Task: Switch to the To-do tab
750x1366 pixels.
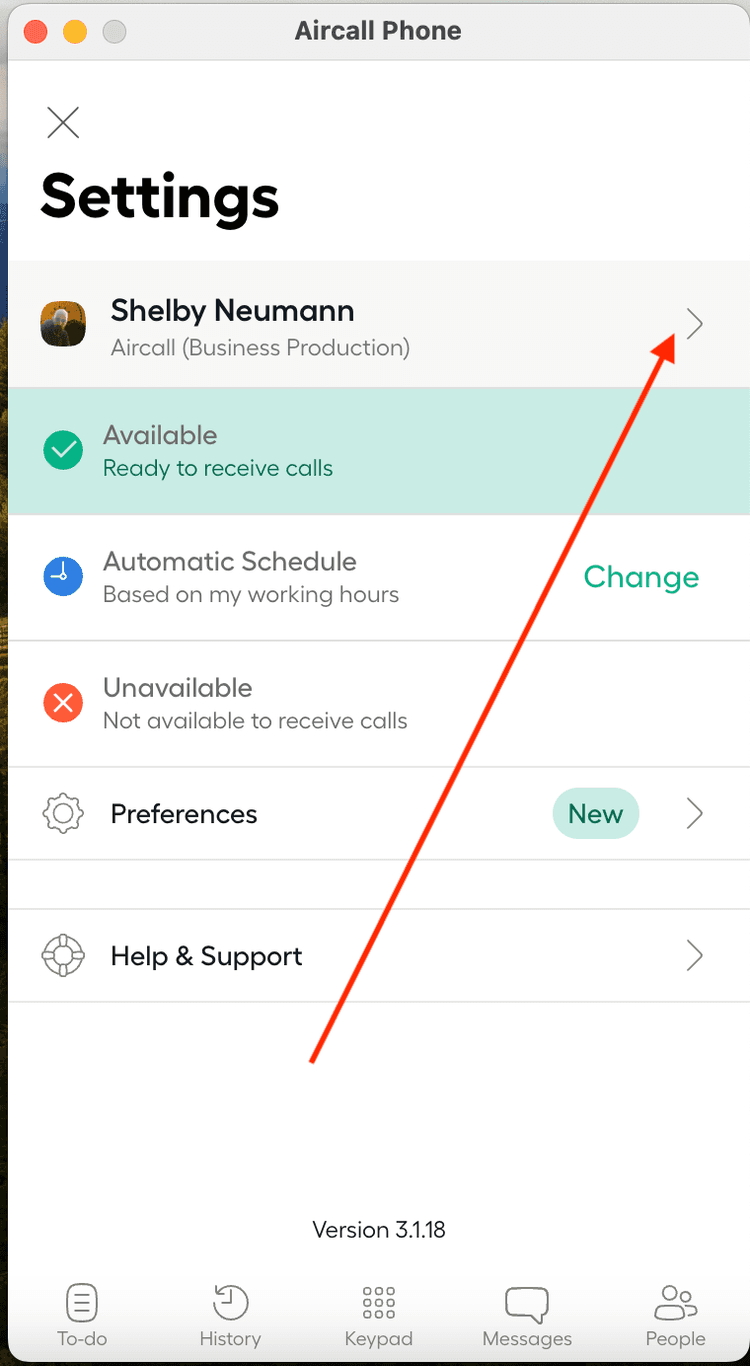Action: click(x=82, y=1316)
